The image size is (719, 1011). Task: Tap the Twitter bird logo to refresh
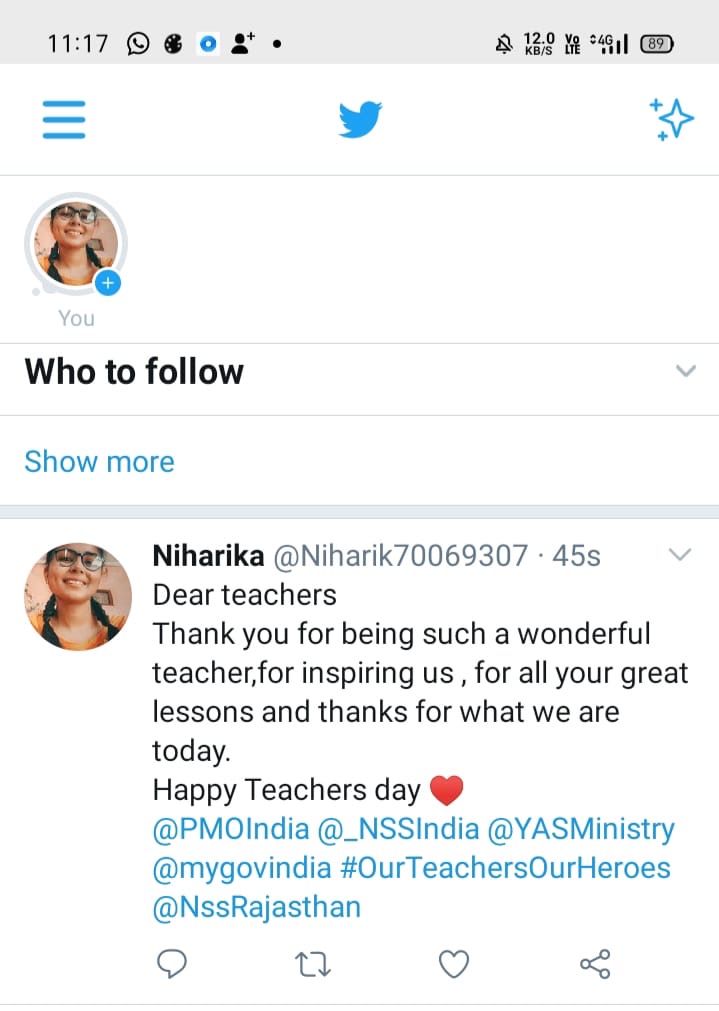pyautogui.click(x=360, y=121)
